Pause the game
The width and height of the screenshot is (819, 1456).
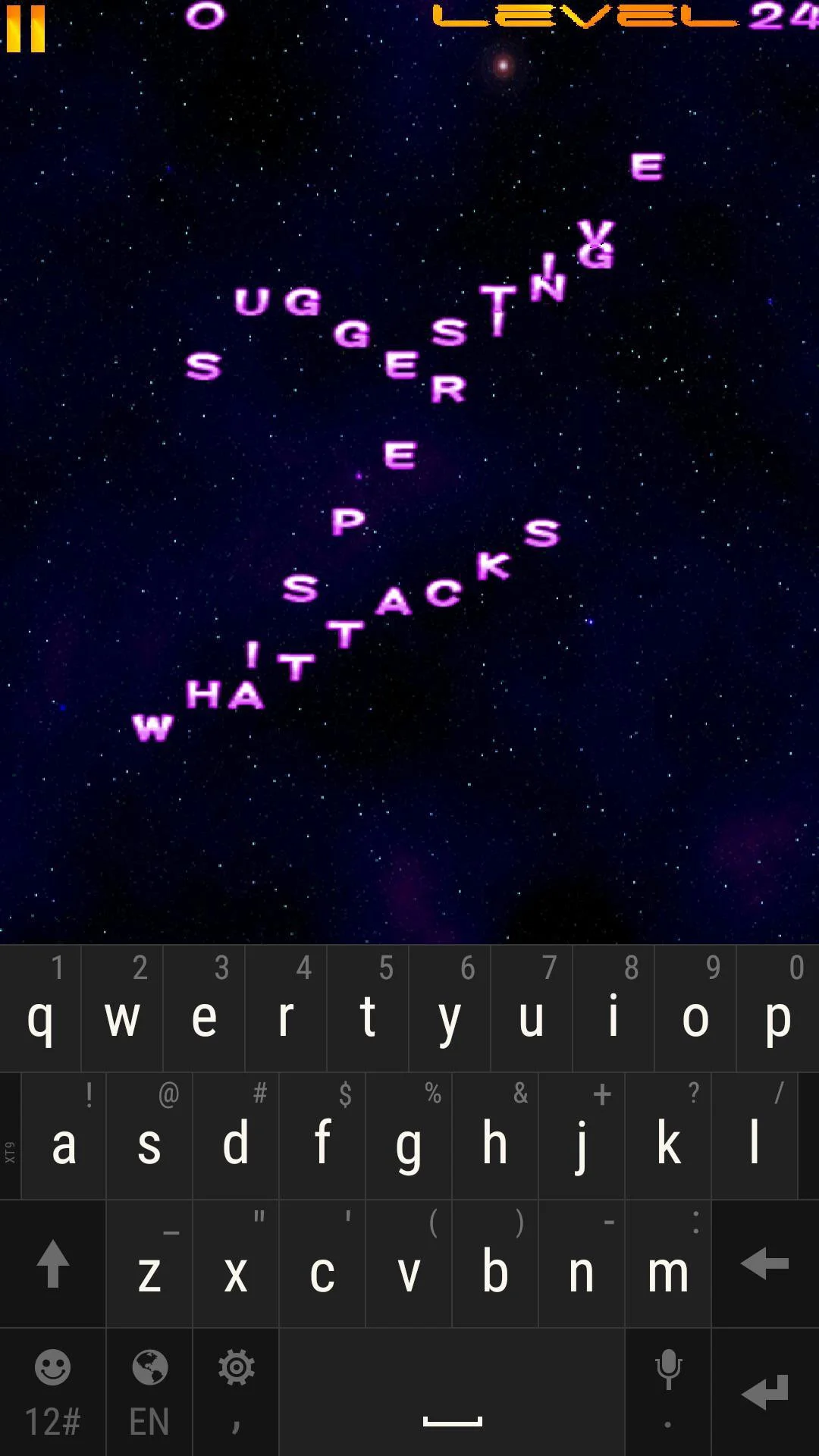tap(26, 29)
